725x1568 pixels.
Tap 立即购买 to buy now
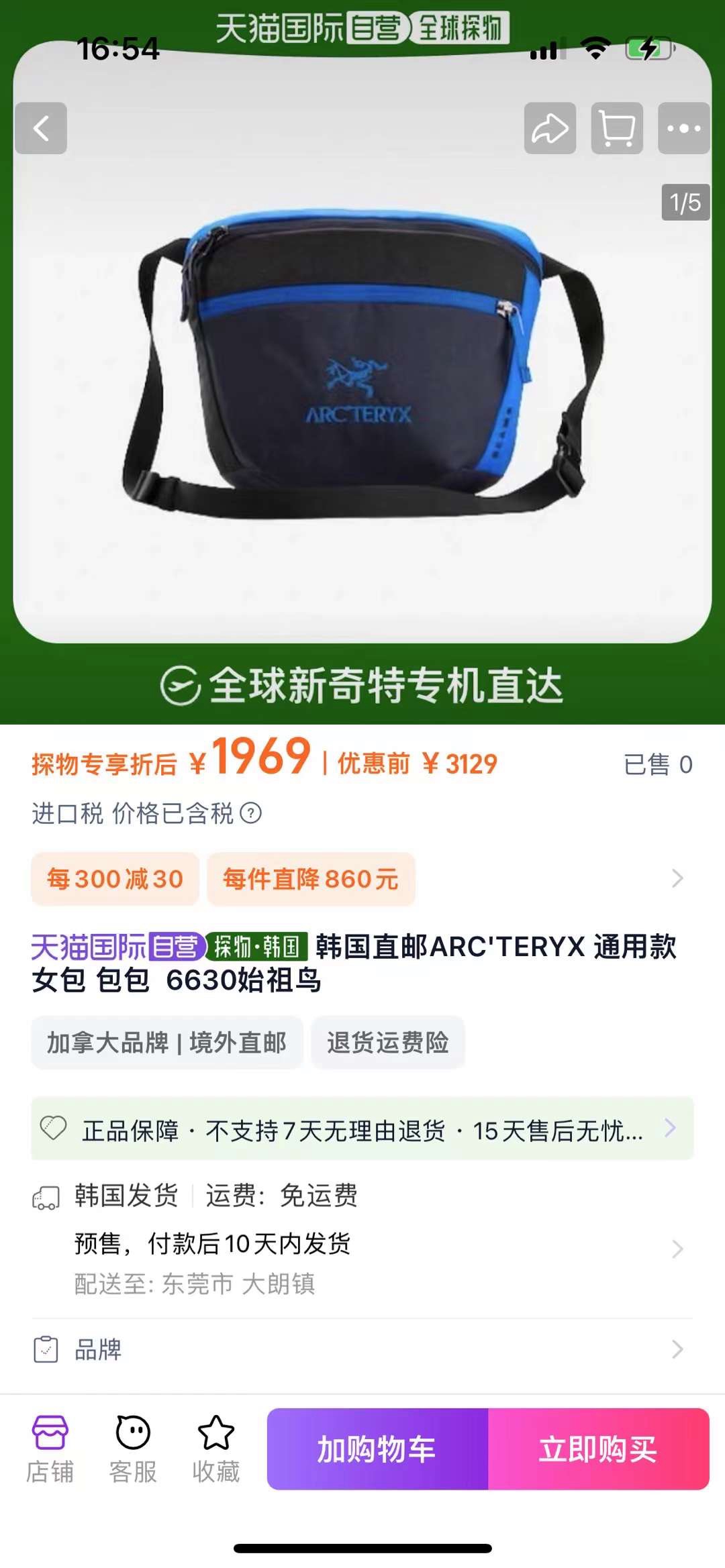coord(598,1449)
